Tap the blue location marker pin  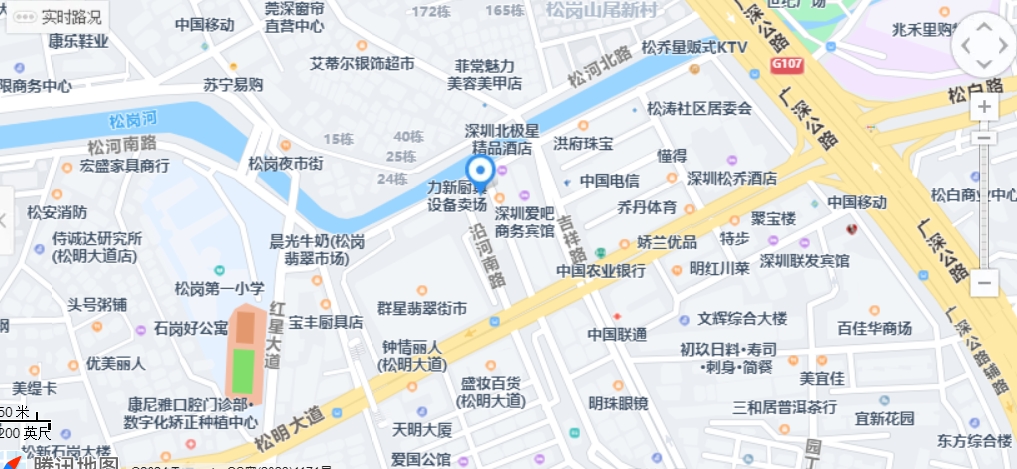483,170
